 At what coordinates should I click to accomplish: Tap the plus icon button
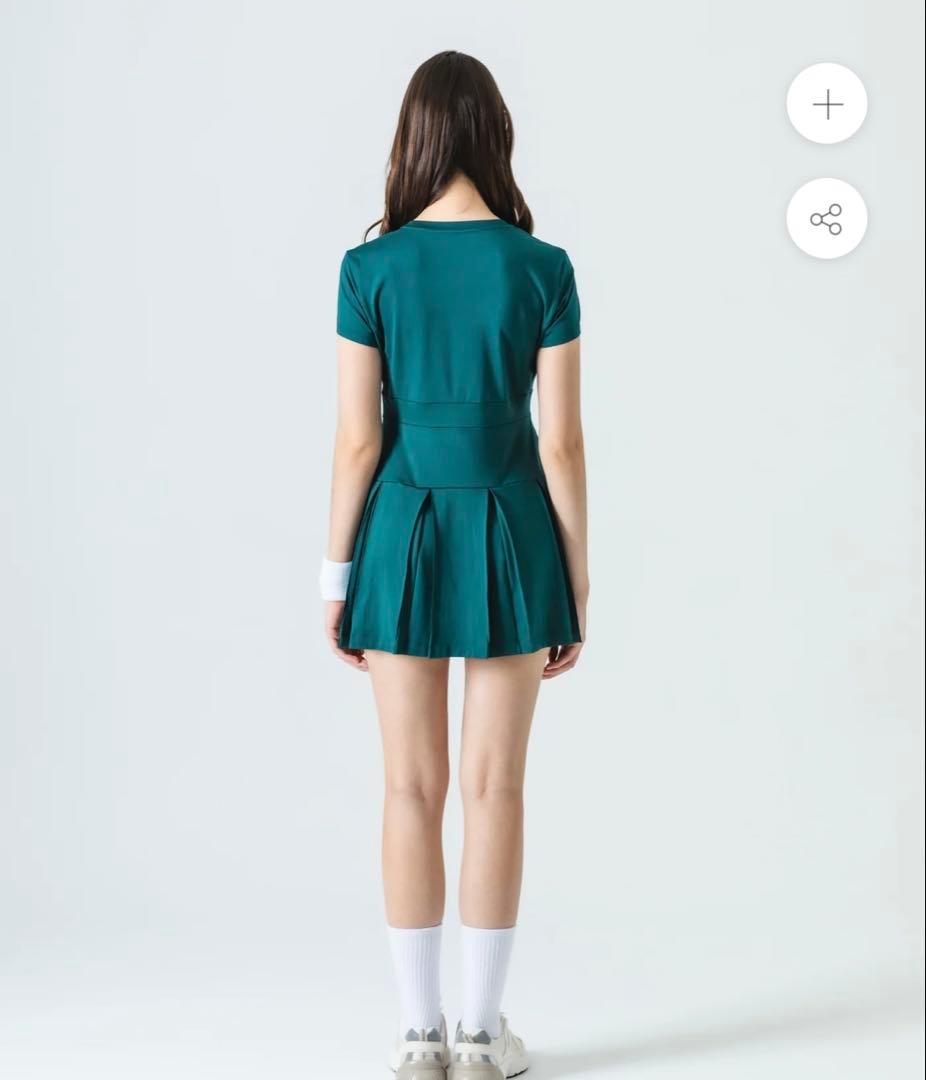coord(827,104)
